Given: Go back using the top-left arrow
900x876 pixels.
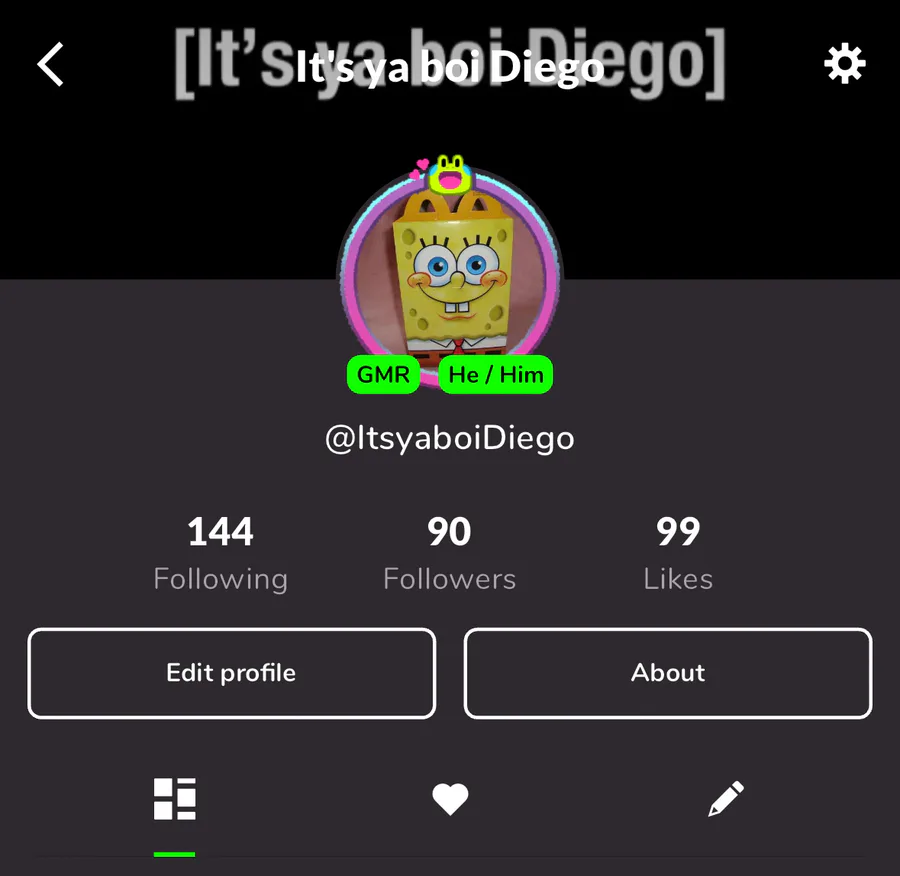Looking at the screenshot, I should point(51,65).
